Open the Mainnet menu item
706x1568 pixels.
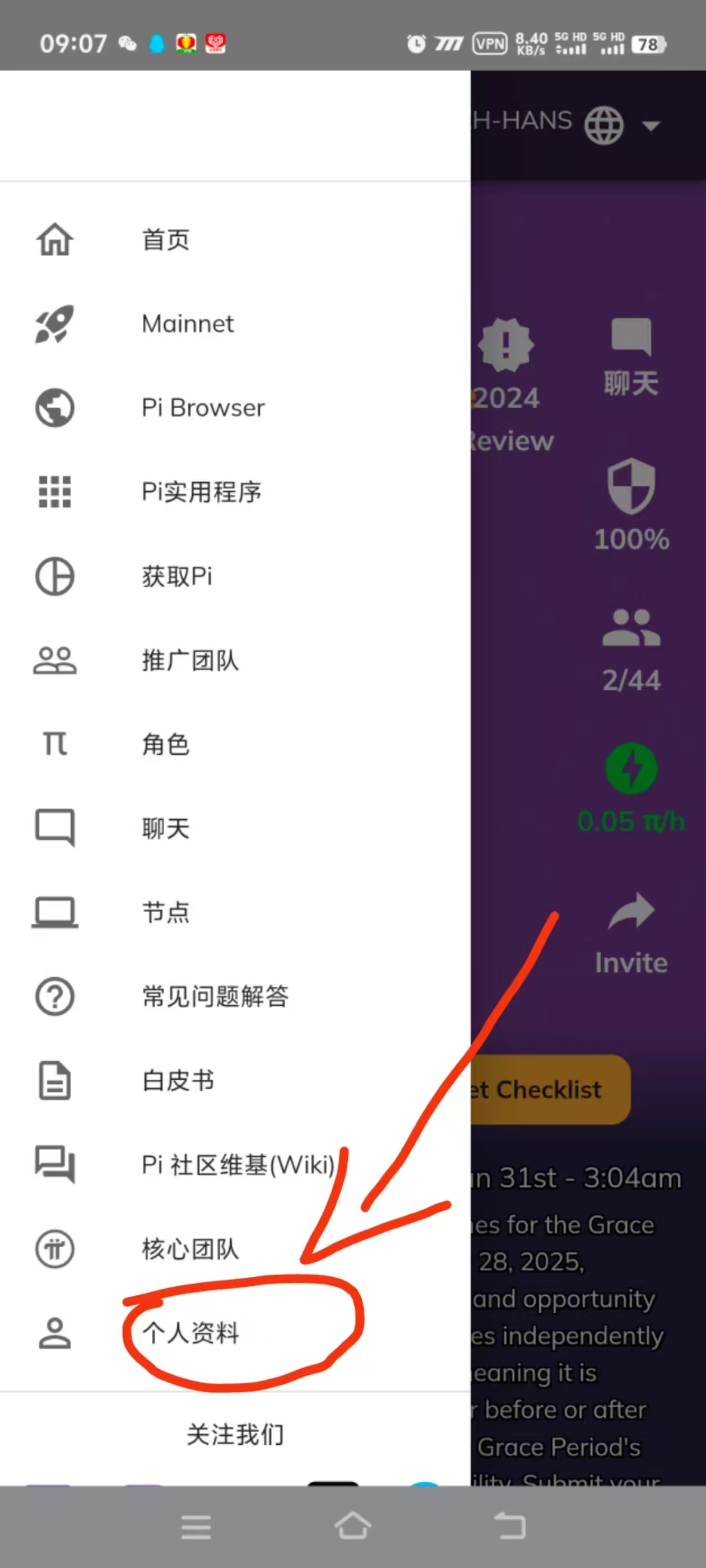[x=235, y=323]
